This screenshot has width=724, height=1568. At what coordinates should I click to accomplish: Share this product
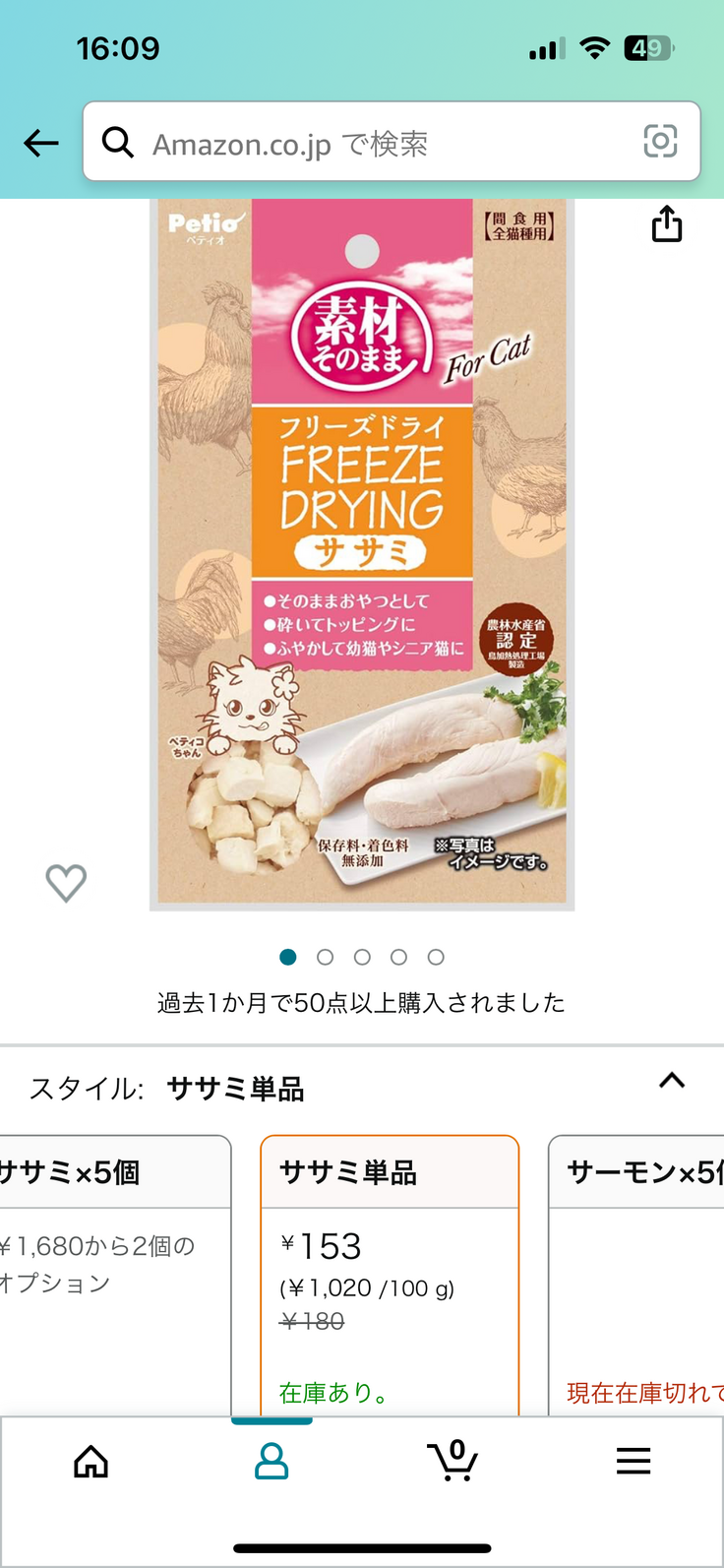click(667, 224)
